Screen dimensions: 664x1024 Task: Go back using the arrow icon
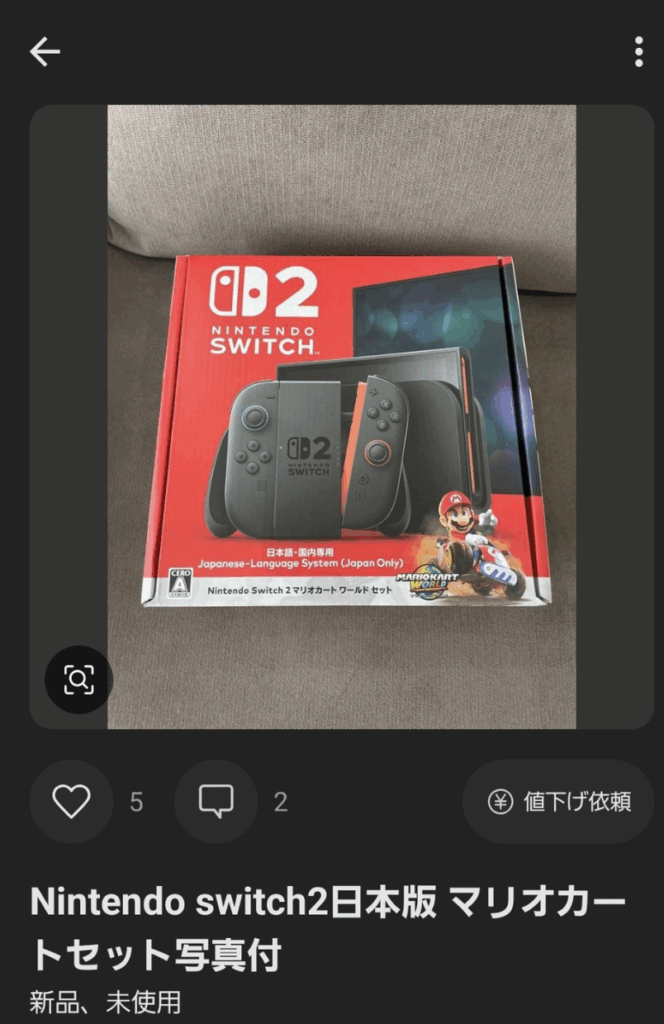(45, 52)
